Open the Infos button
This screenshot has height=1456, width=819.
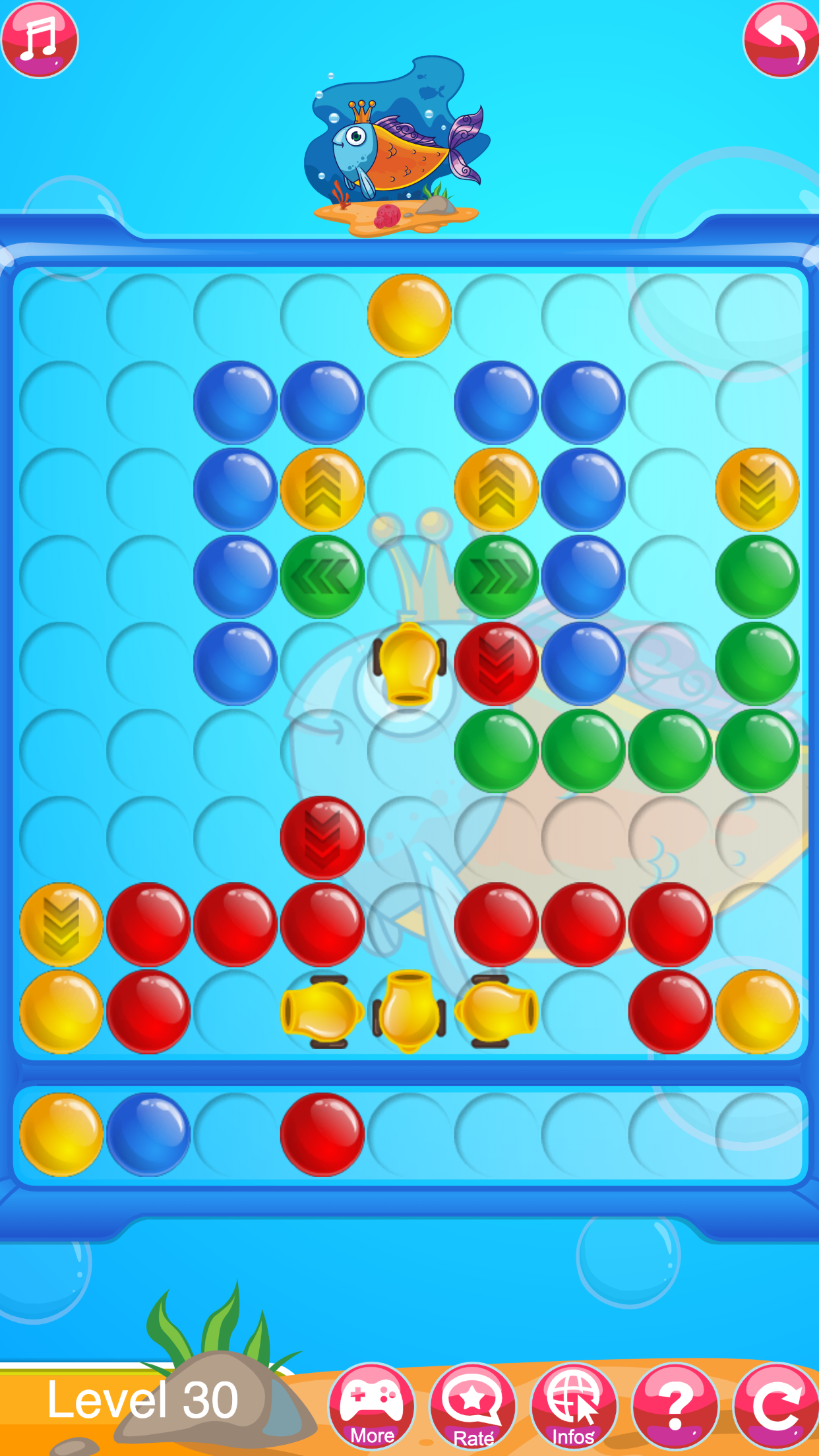tap(574, 1406)
